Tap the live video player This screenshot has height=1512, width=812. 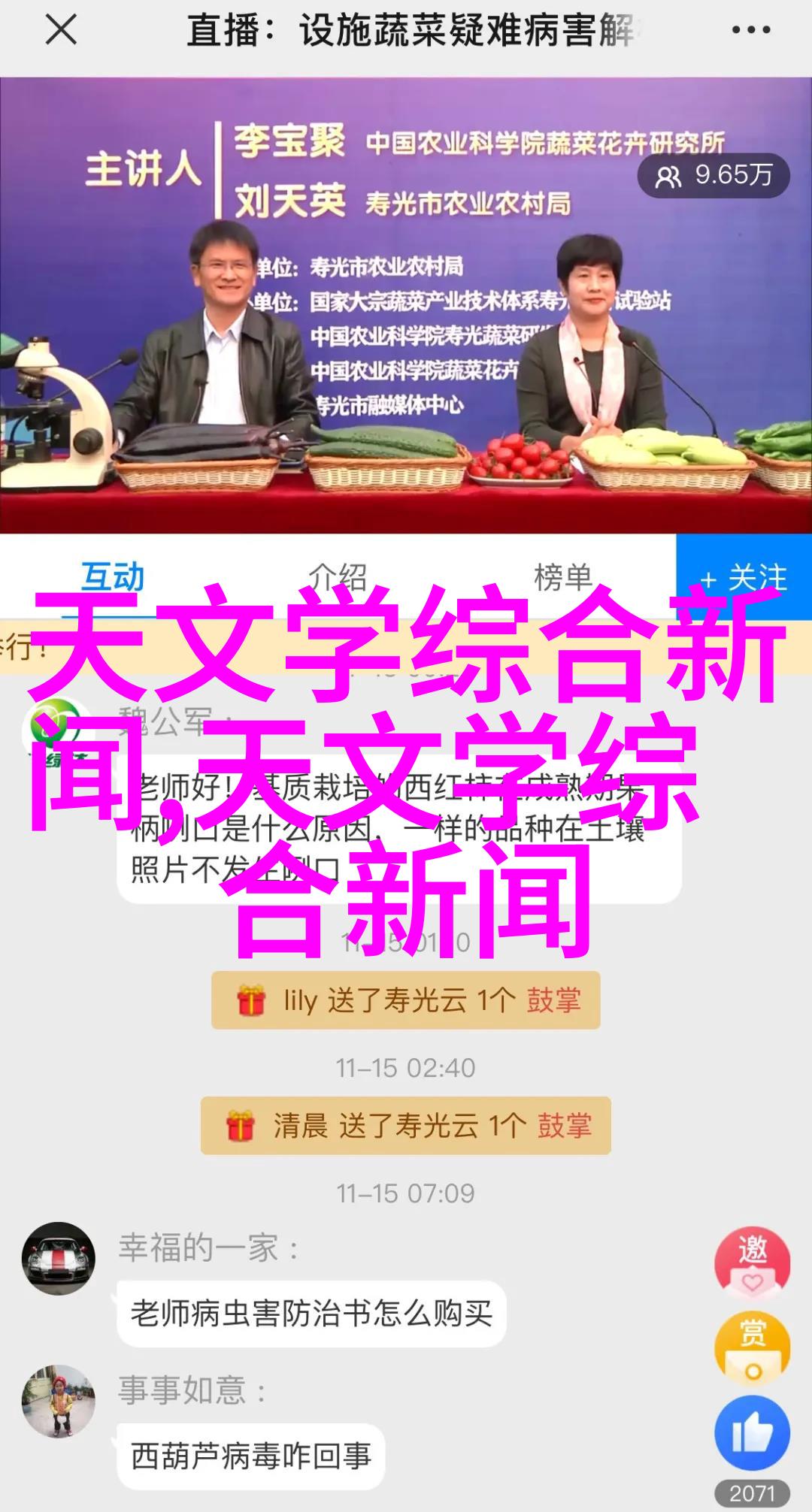click(406, 305)
